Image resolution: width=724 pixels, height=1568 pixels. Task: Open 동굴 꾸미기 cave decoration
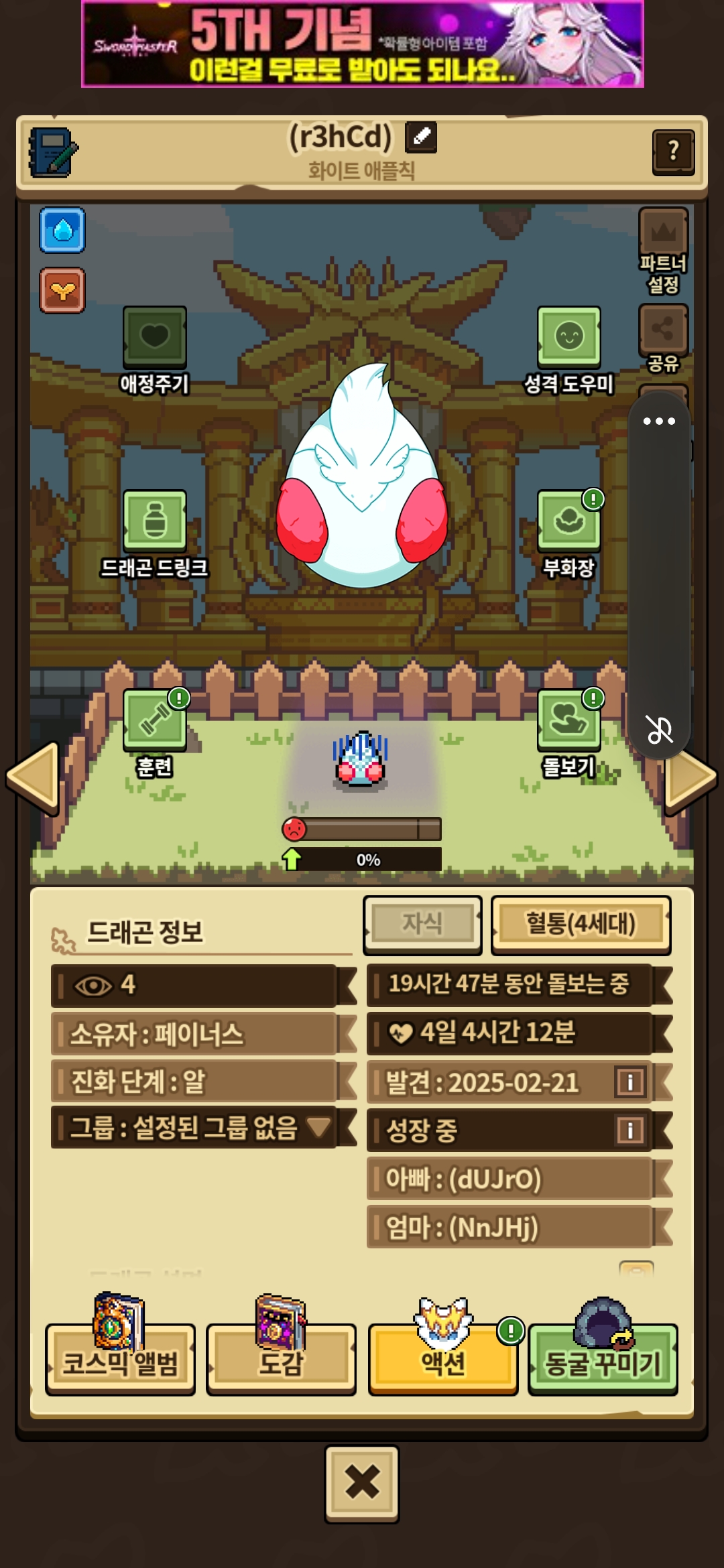pos(603,1360)
